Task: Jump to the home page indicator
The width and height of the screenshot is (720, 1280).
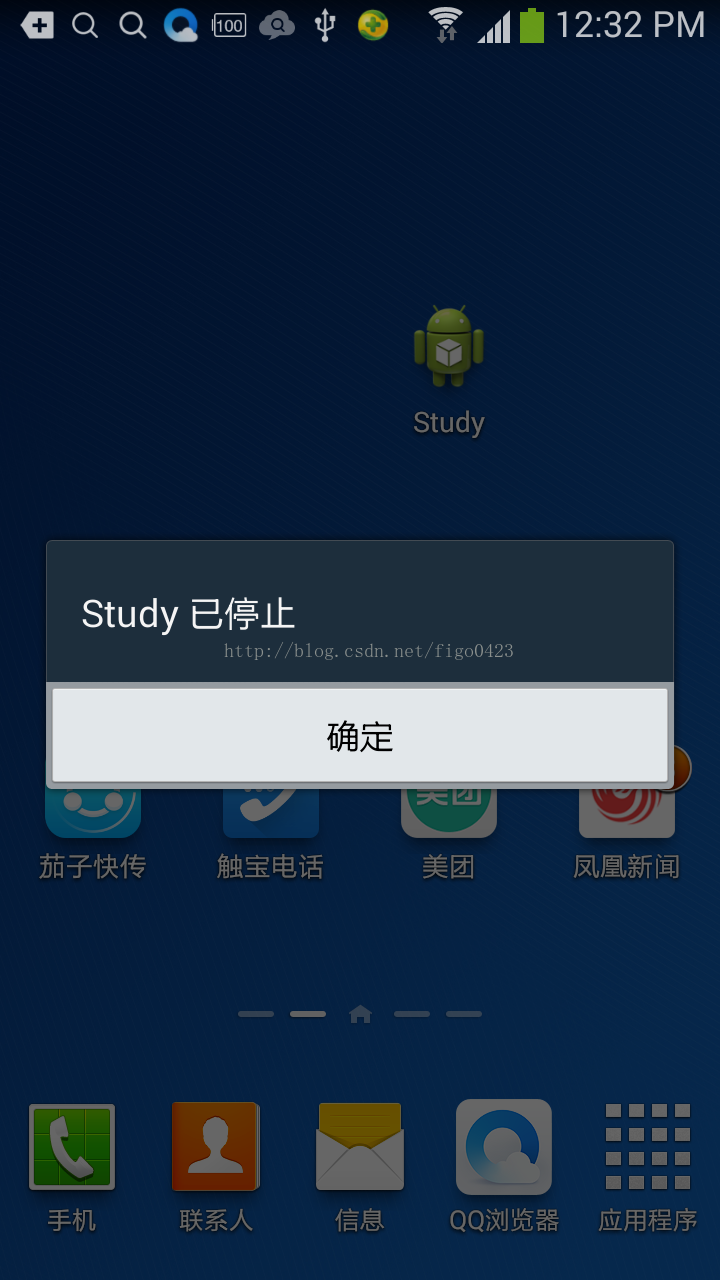Action: pos(360,1014)
